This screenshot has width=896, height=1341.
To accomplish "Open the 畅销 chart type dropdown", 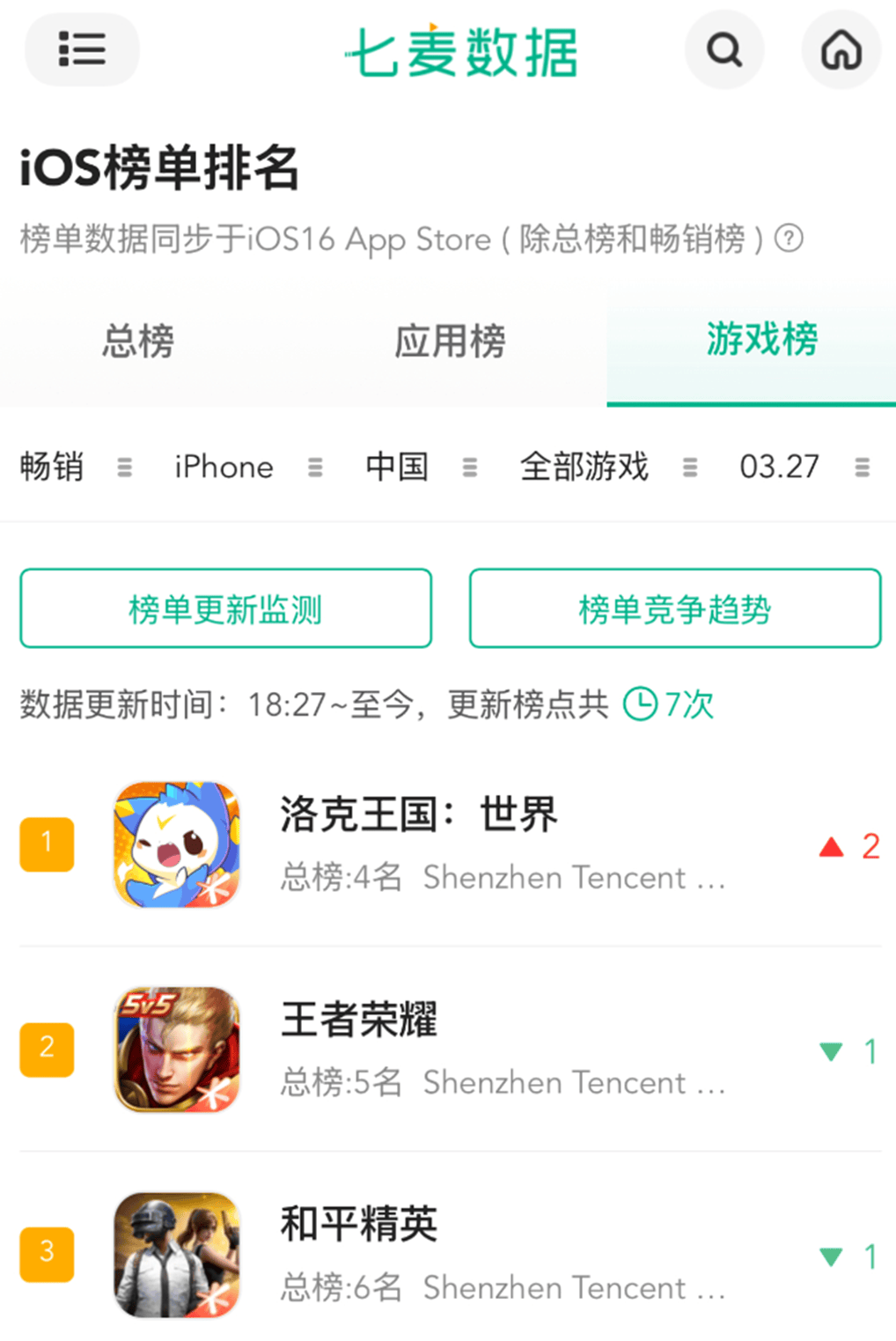I will pyautogui.click(x=75, y=467).
